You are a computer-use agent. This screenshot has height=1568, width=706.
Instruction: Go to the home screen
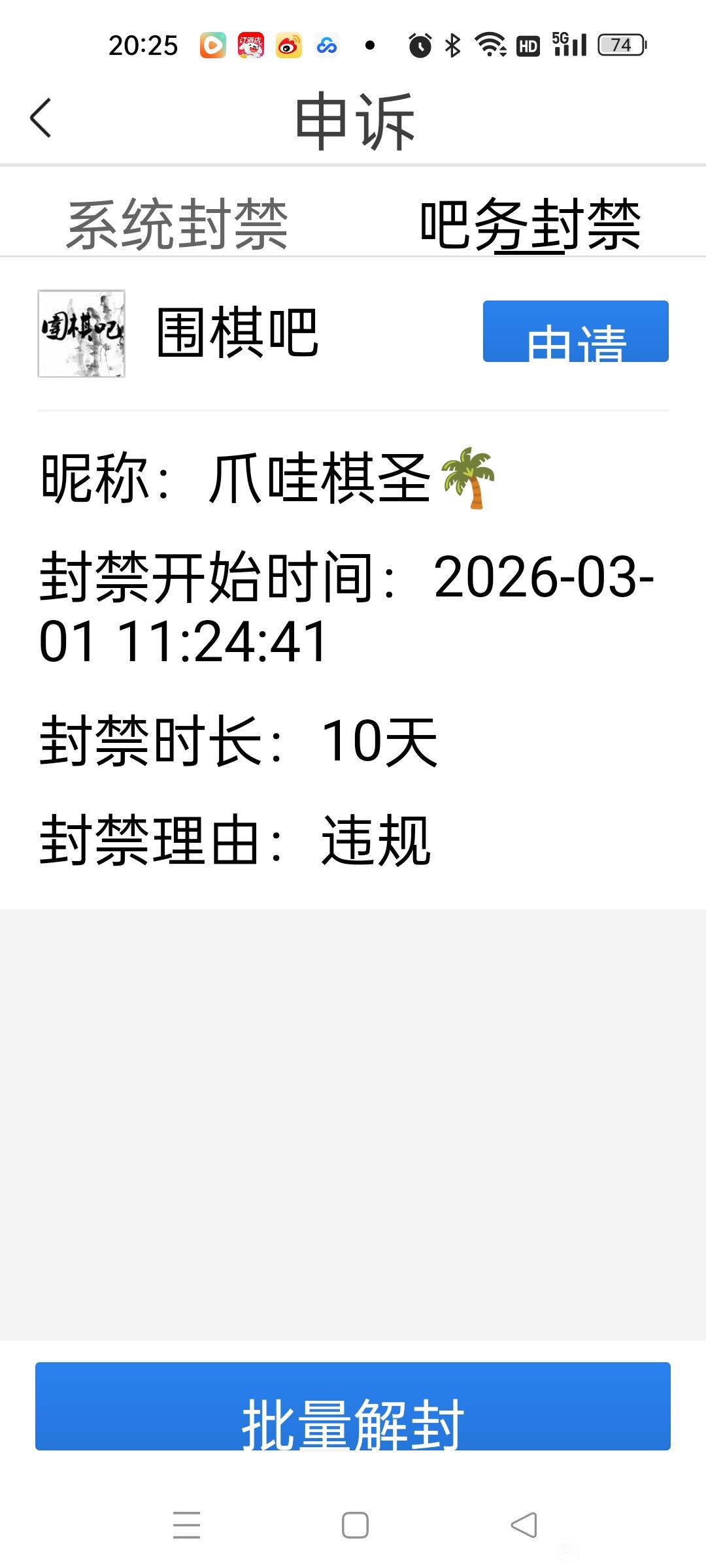[355, 1526]
